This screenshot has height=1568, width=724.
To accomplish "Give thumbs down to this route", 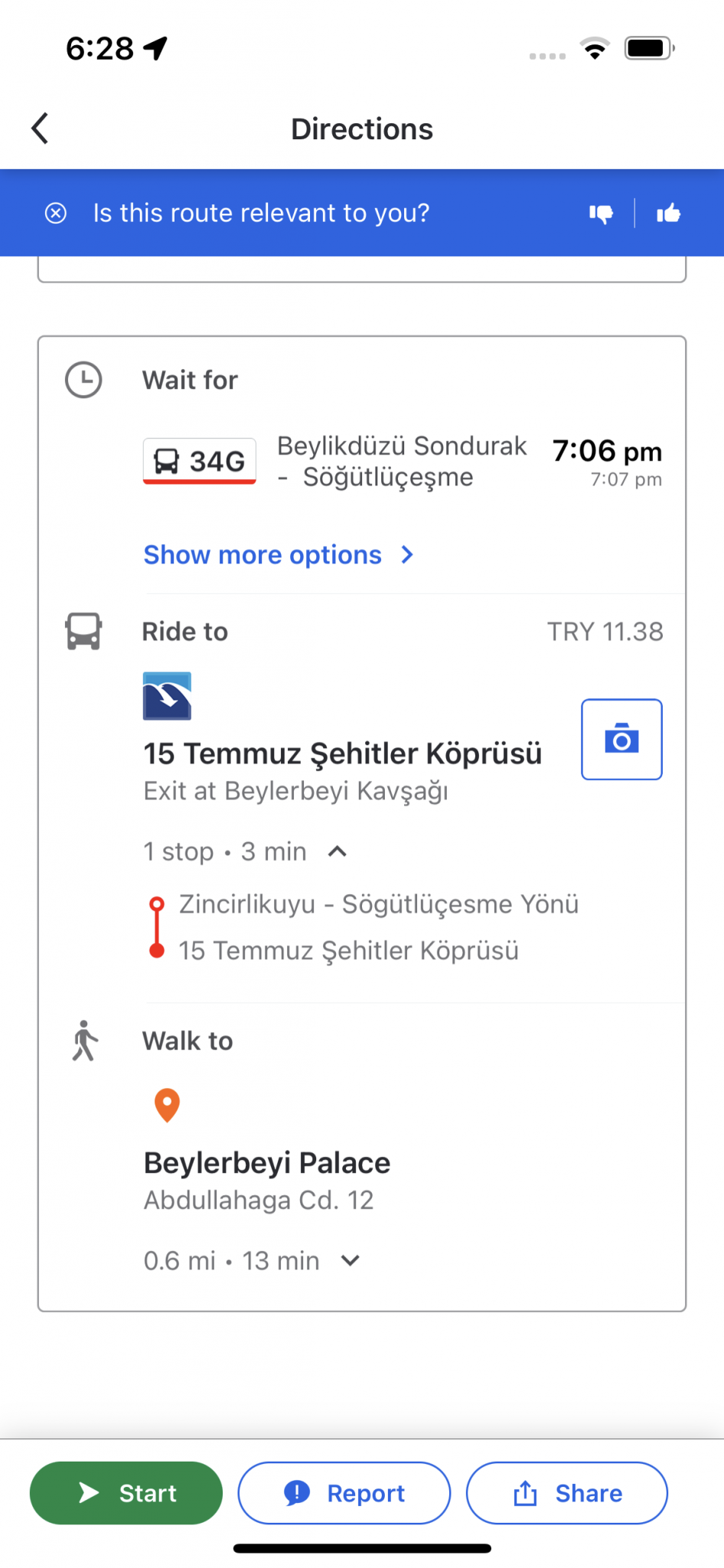I will (601, 214).
